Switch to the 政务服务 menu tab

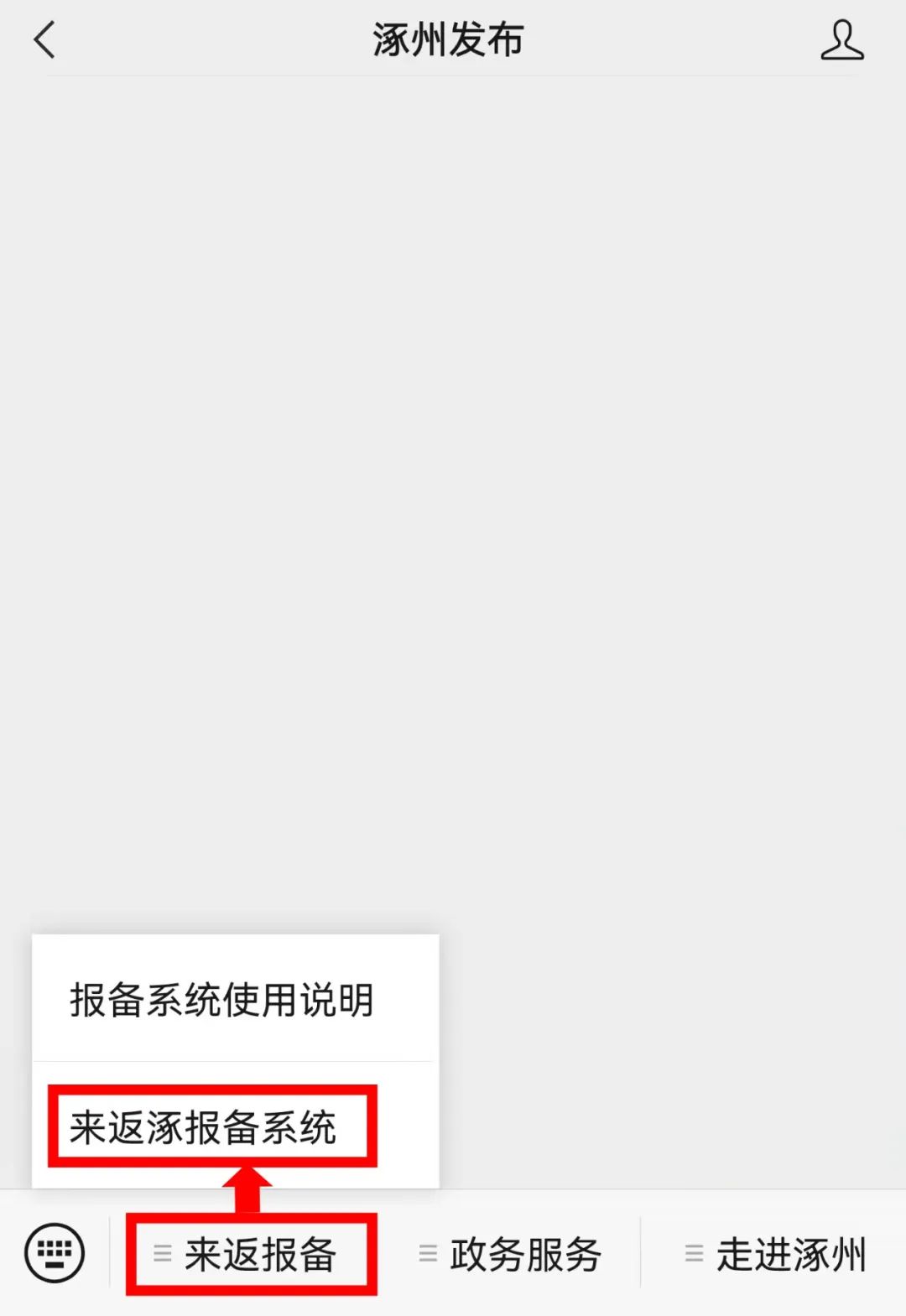524,1253
